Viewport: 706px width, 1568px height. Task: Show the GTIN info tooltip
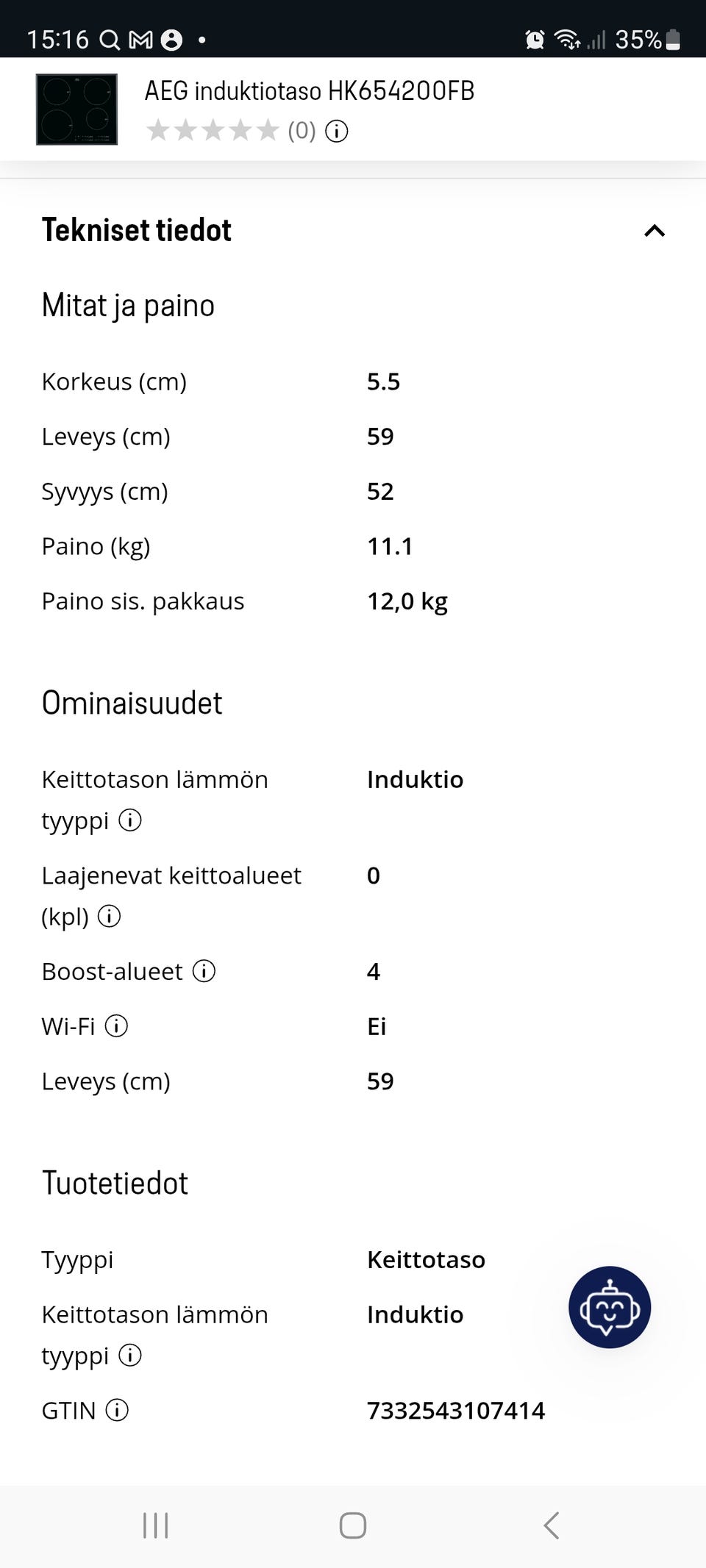(116, 1411)
